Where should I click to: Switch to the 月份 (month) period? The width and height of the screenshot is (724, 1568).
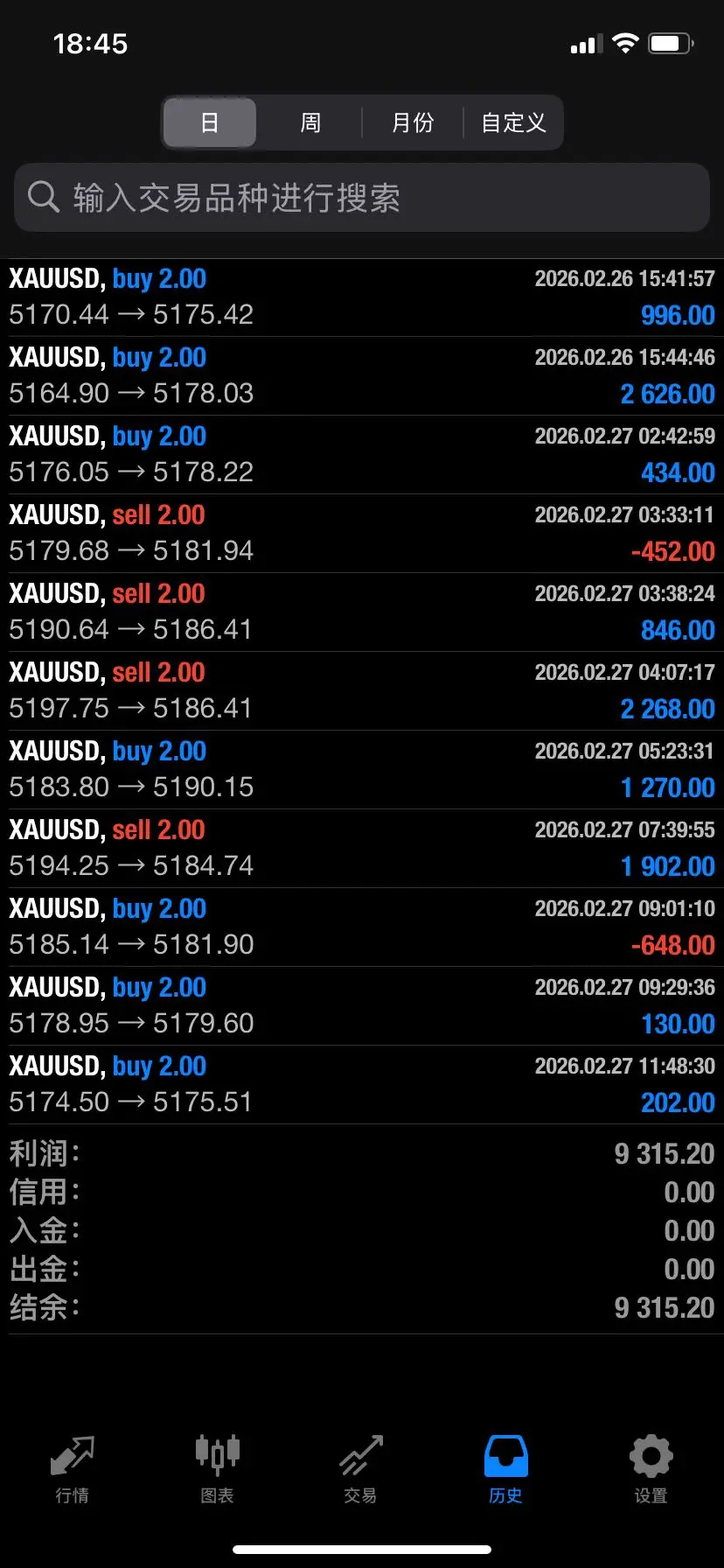click(x=412, y=122)
